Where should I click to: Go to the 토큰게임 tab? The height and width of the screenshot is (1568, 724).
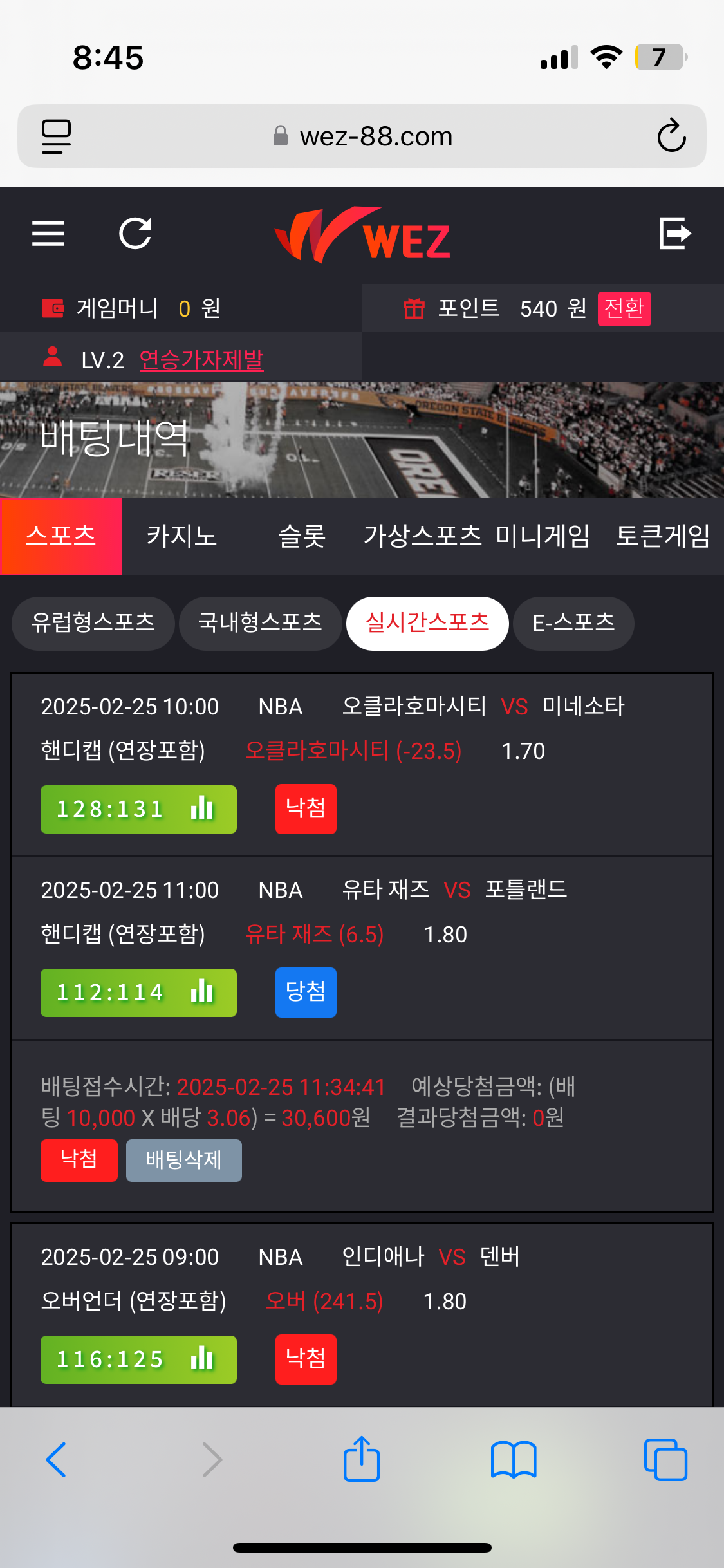click(x=663, y=536)
